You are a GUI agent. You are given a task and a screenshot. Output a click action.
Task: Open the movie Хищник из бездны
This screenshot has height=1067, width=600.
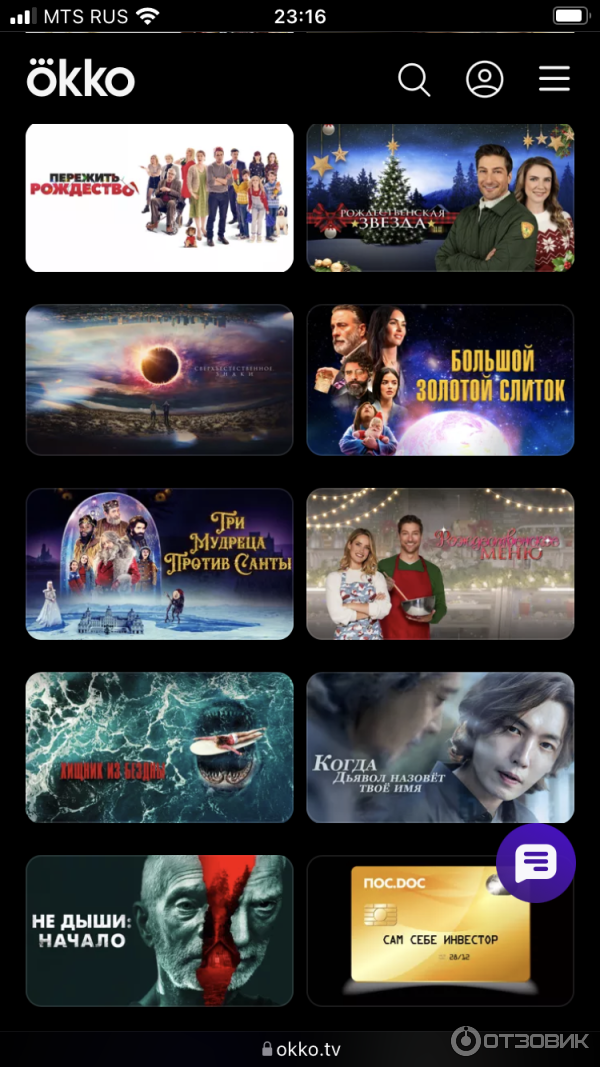tap(159, 747)
